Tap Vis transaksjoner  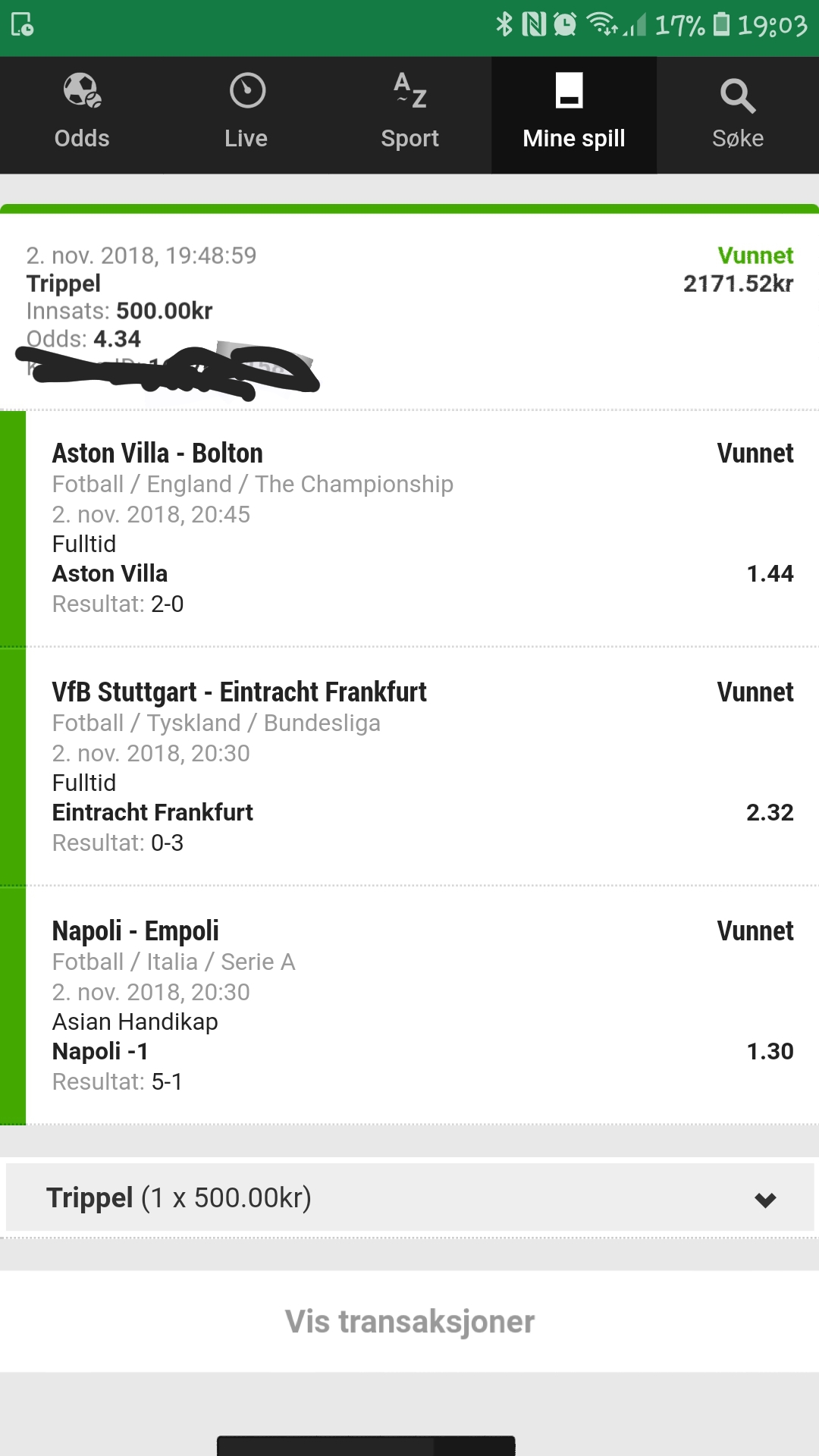point(409,1321)
